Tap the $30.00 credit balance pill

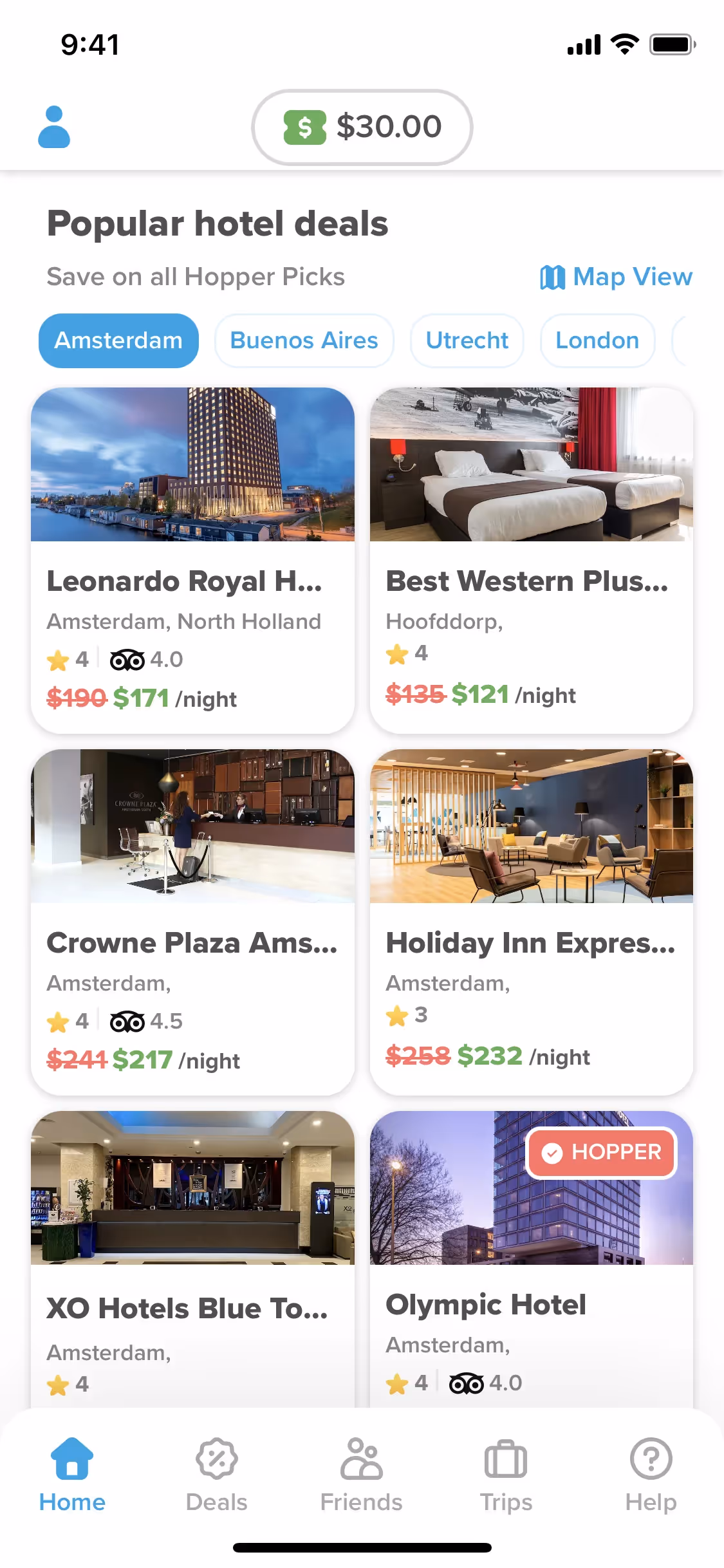pos(362,127)
